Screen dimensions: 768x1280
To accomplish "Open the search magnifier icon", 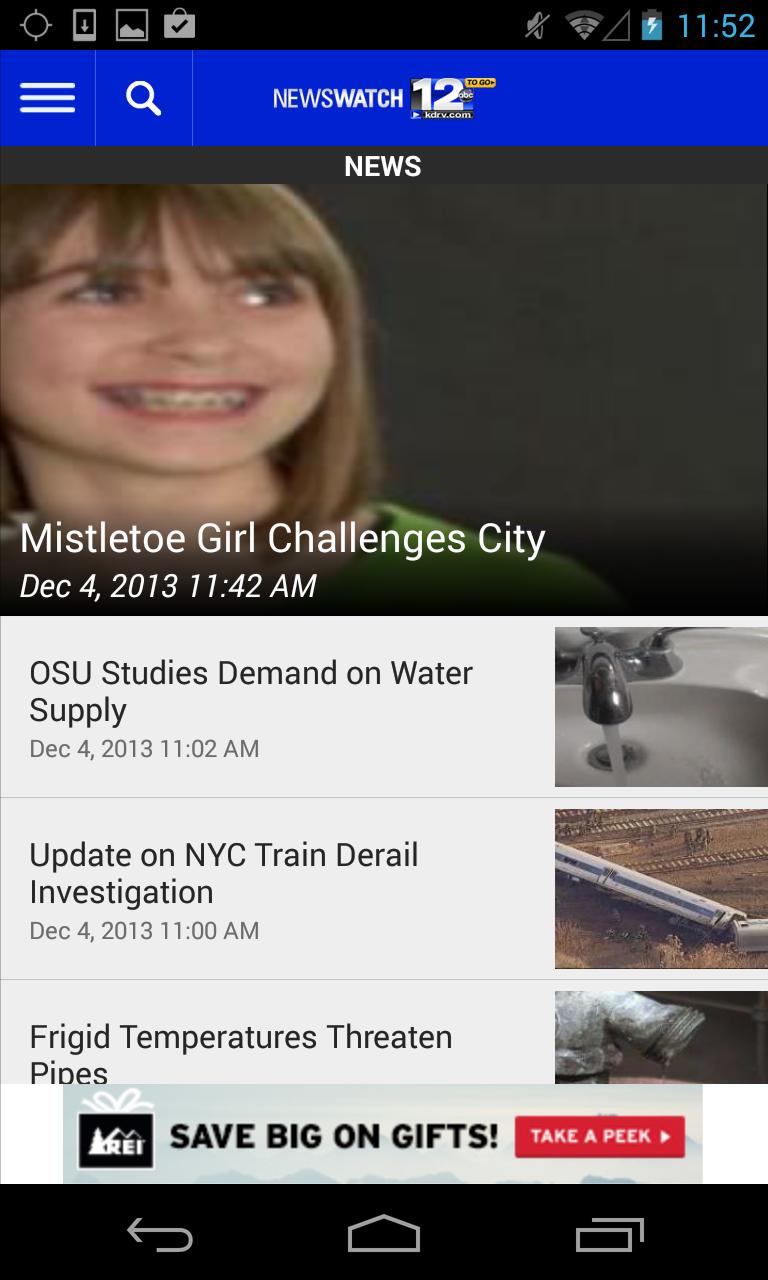I will click(x=144, y=98).
